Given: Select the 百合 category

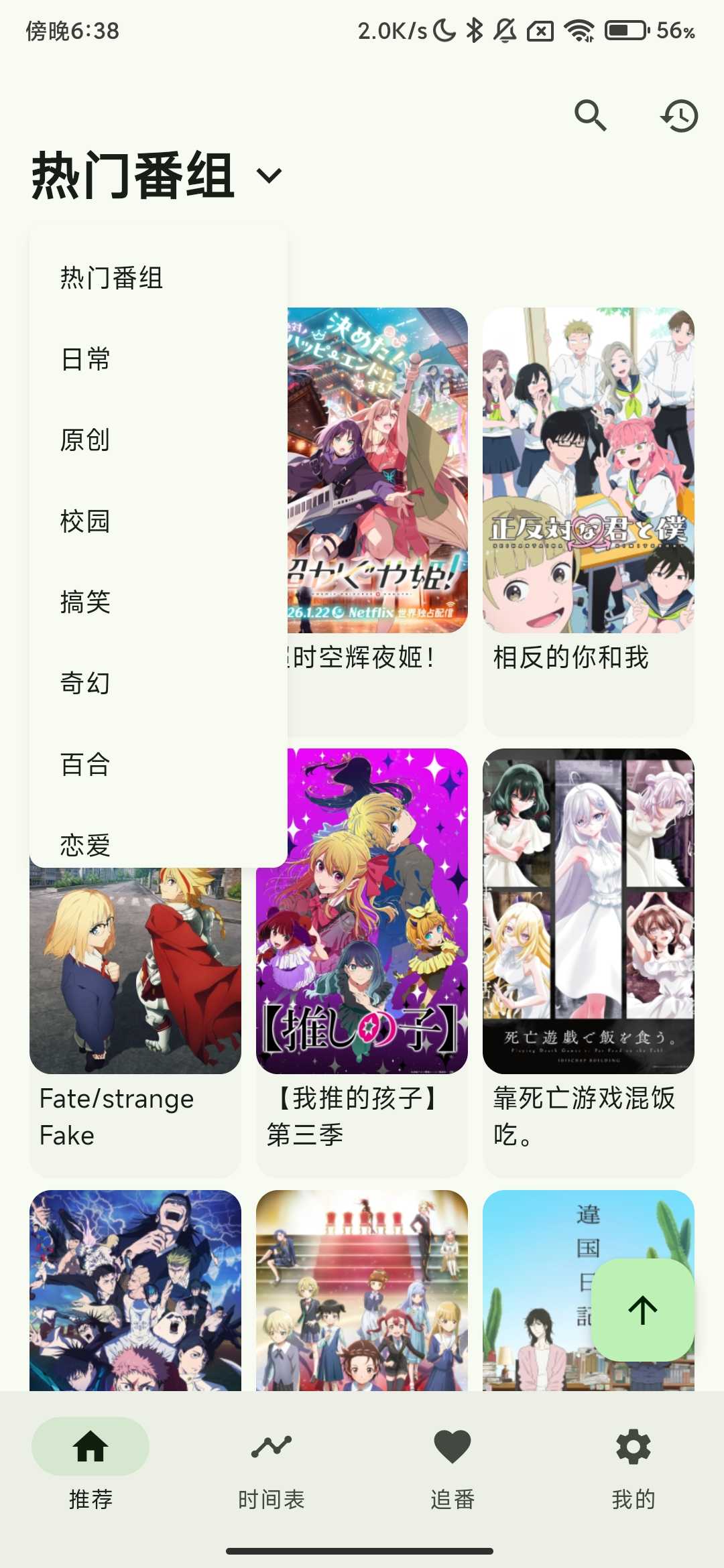Looking at the screenshot, I should tap(85, 764).
